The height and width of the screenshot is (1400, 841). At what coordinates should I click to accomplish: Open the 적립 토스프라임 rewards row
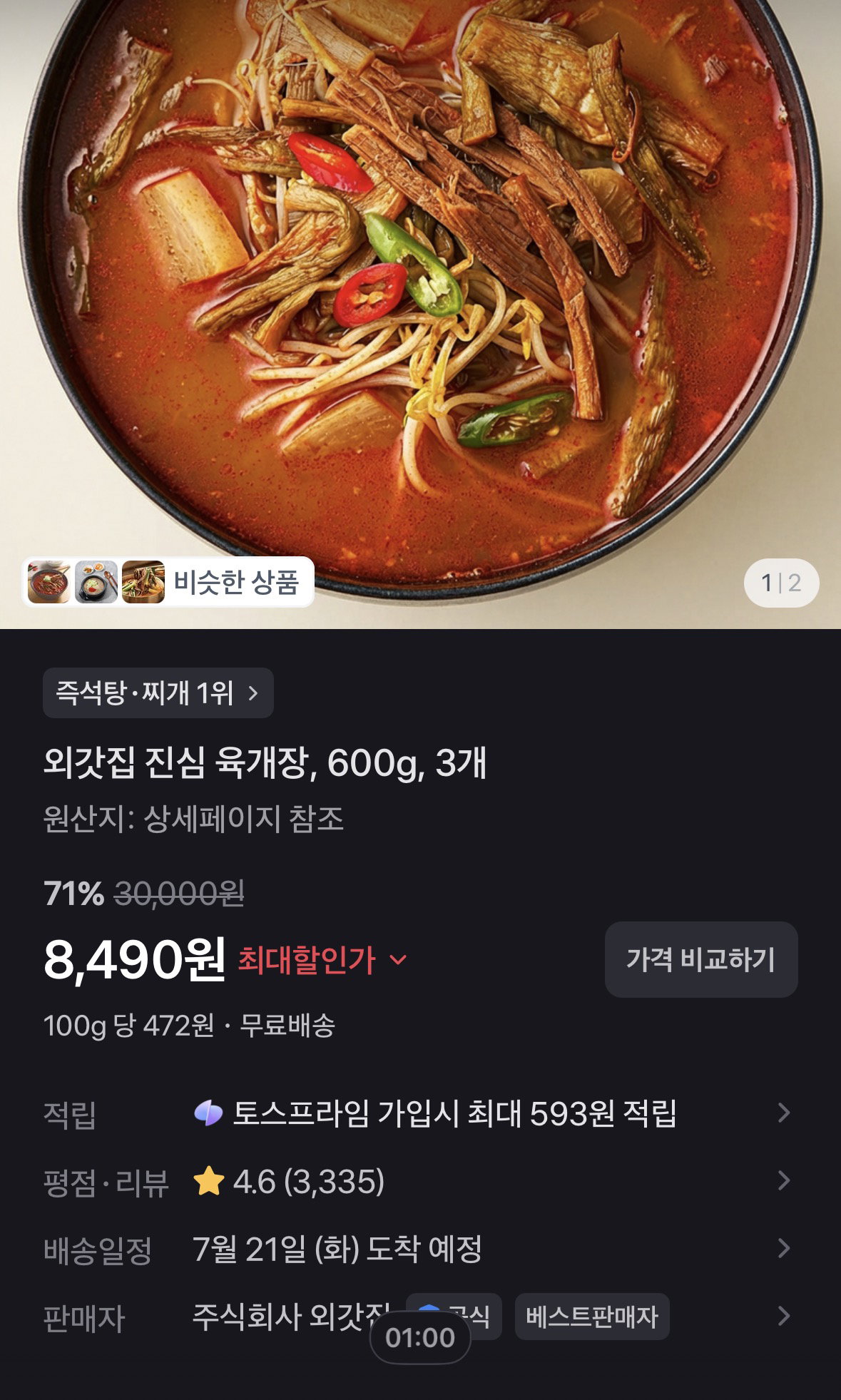[x=420, y=1113]
